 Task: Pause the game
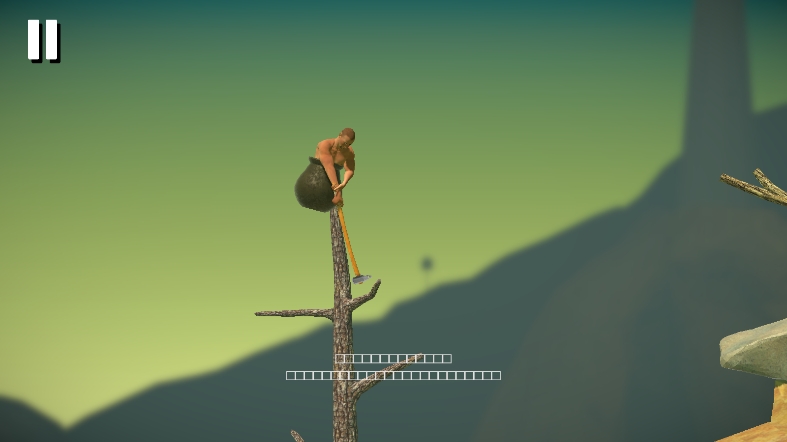pos(43,40)
